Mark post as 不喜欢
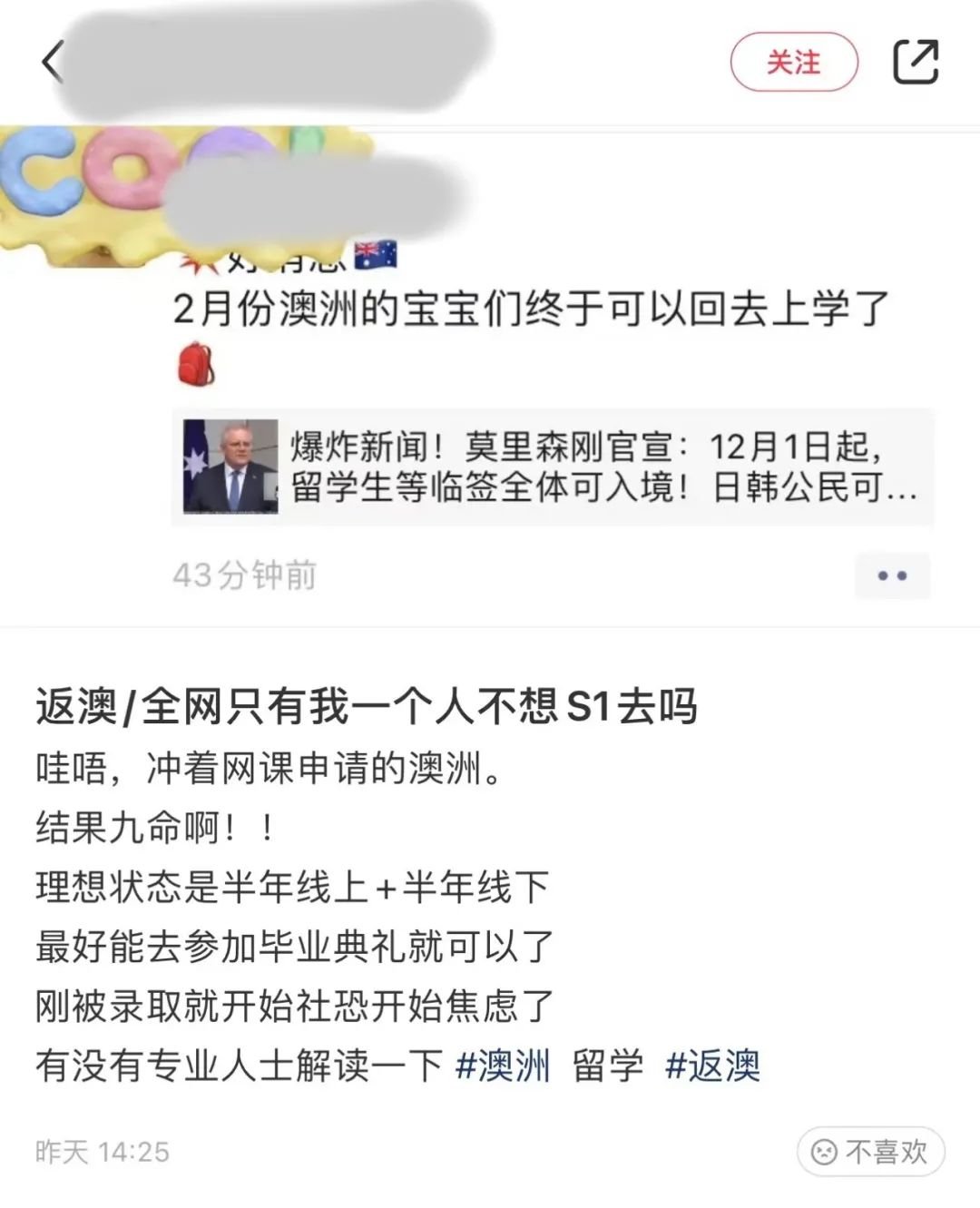Screen dimensions: 980x1208 pos(870,1152)
